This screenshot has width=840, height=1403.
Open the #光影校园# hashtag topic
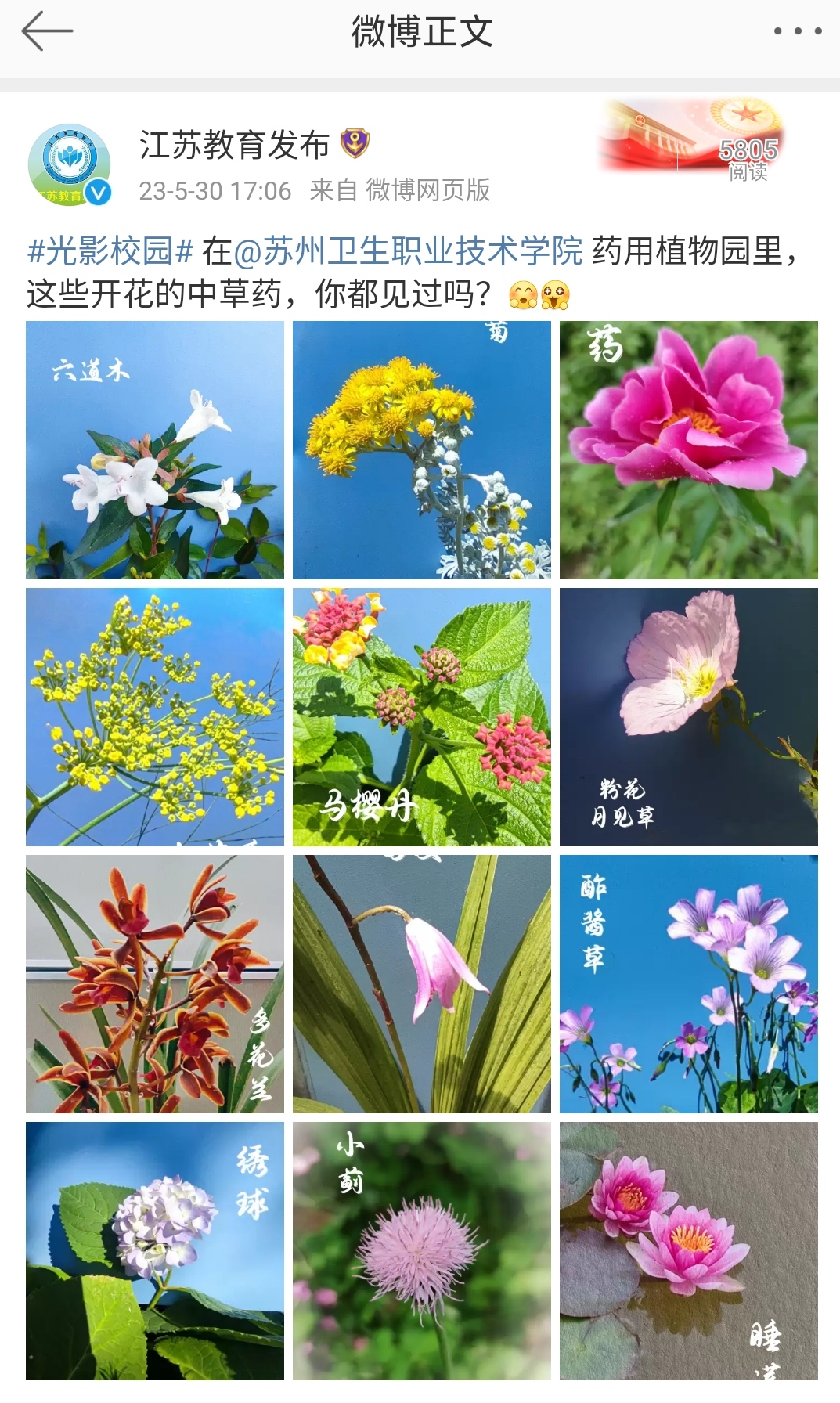(110, 251)
